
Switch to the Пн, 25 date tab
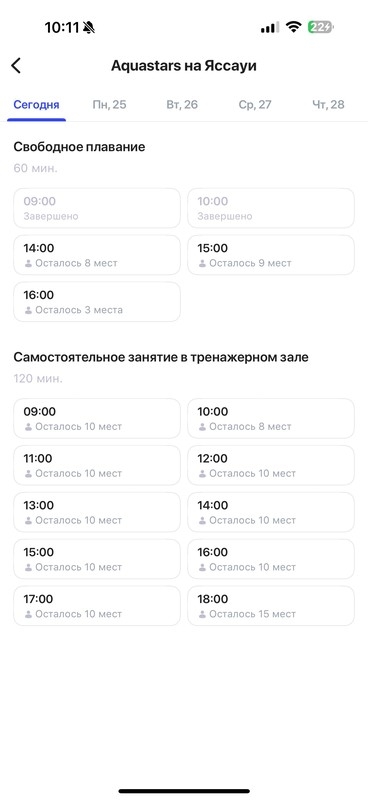[109, 105]
